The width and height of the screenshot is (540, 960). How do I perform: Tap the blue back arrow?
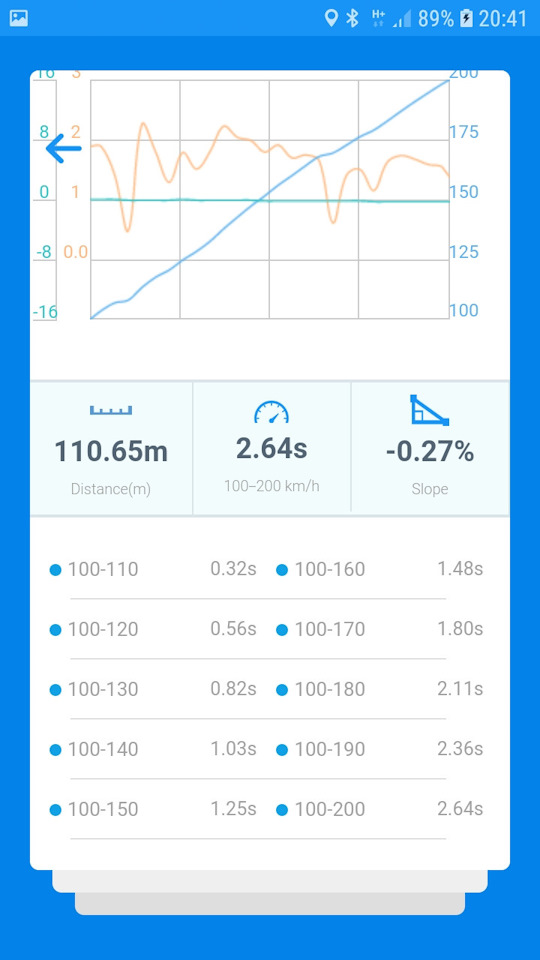(64, 149)
